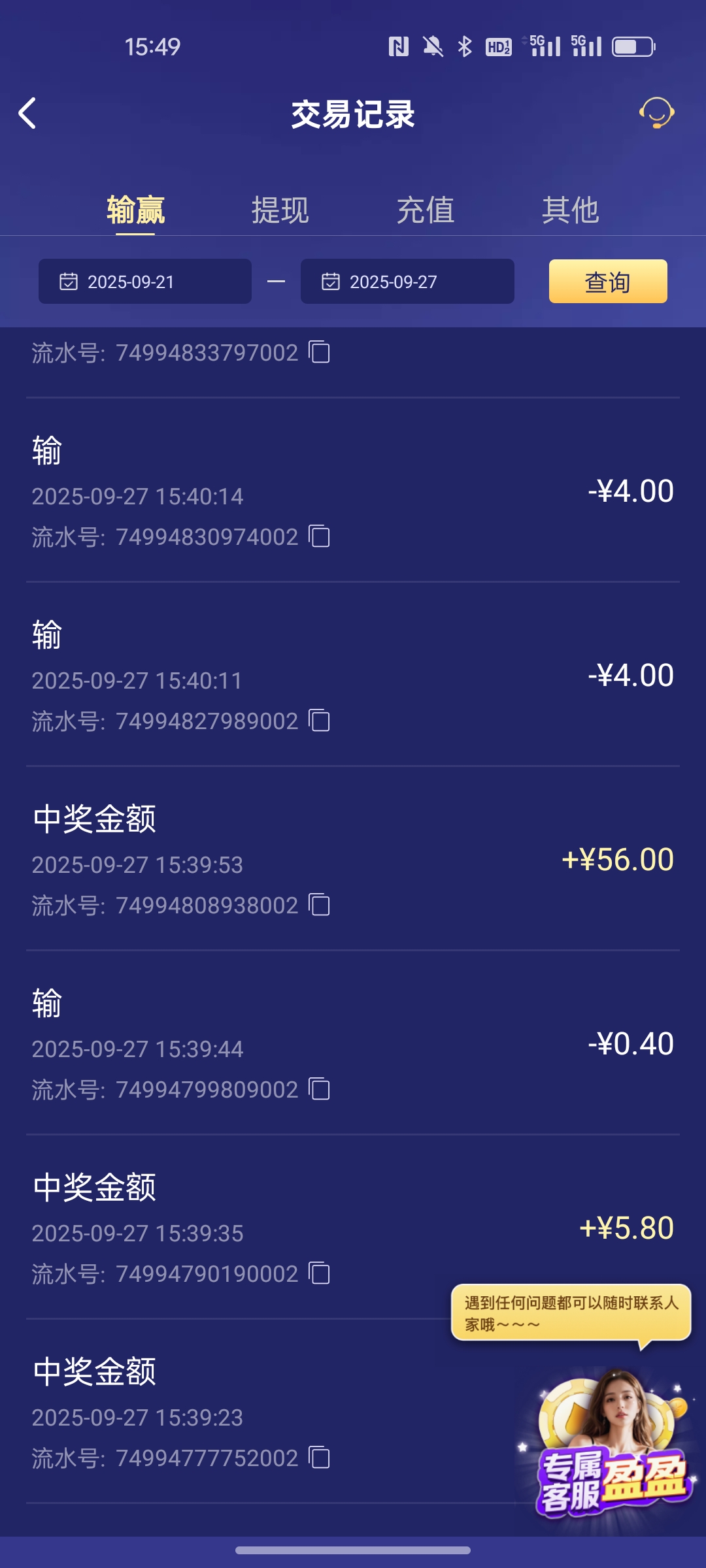Image resolution: width=706 pixels, height=1568 pixels.
Task: Tap the assistant chat bubble message
Action: tap(569, 1313)
